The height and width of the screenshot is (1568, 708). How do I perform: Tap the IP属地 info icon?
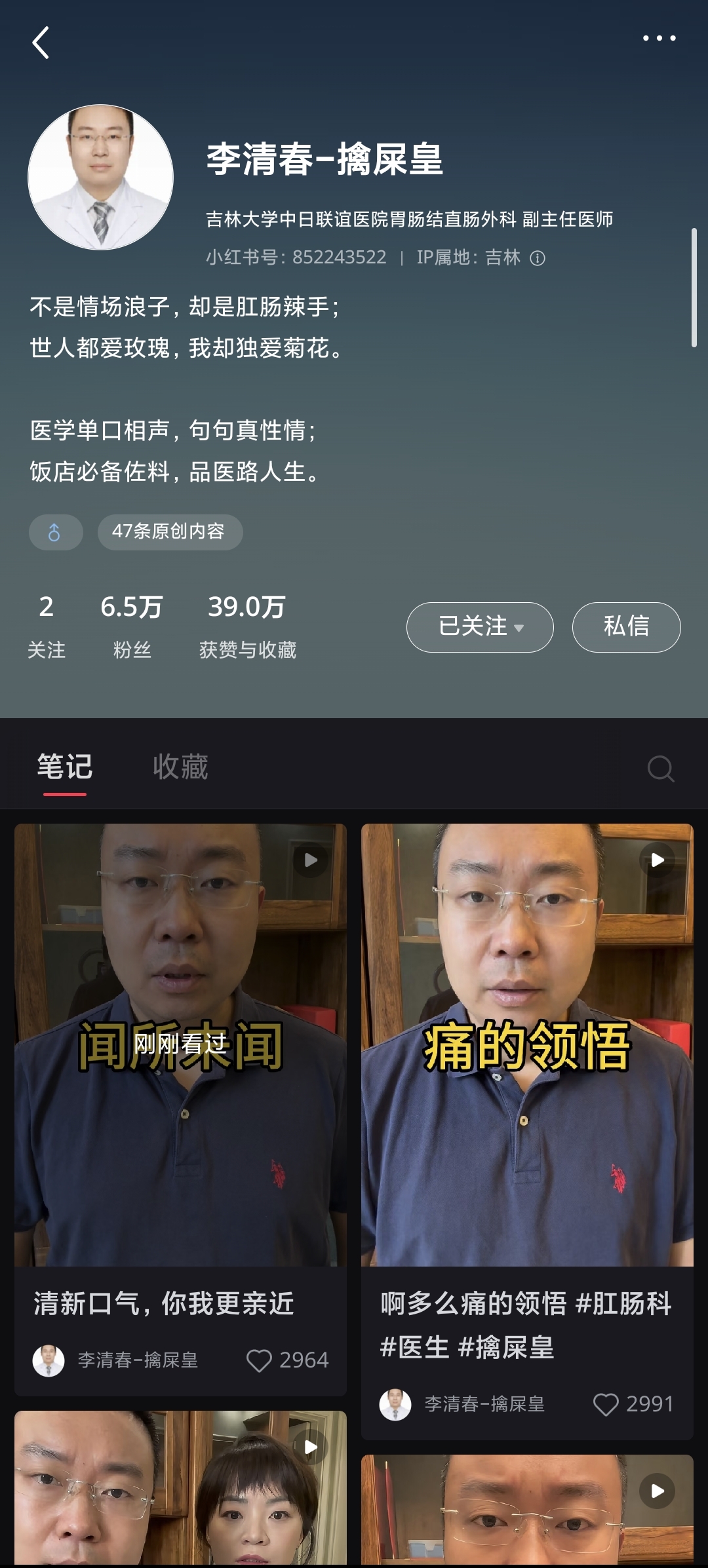538,258
